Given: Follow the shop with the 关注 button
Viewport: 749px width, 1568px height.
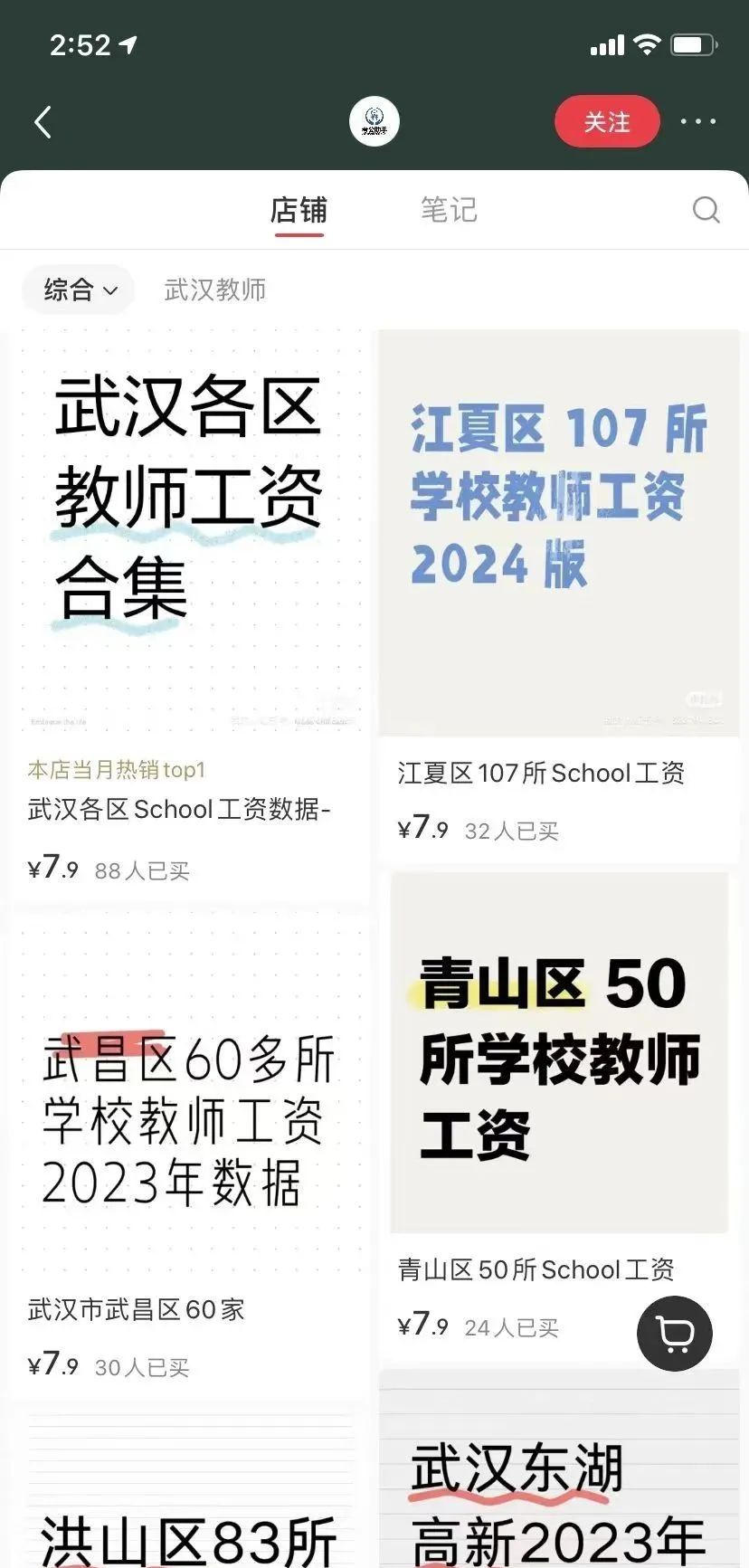Looking at the screenshot, I should tap(607, 121).
